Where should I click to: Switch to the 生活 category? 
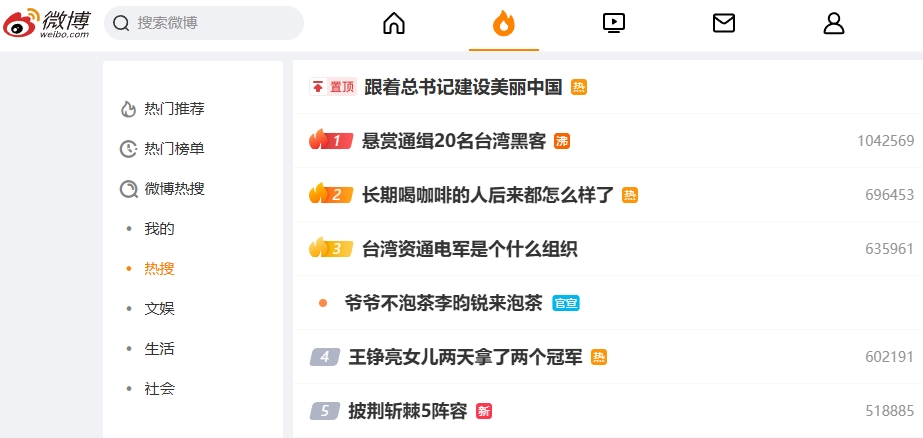[x=160, y=349]
